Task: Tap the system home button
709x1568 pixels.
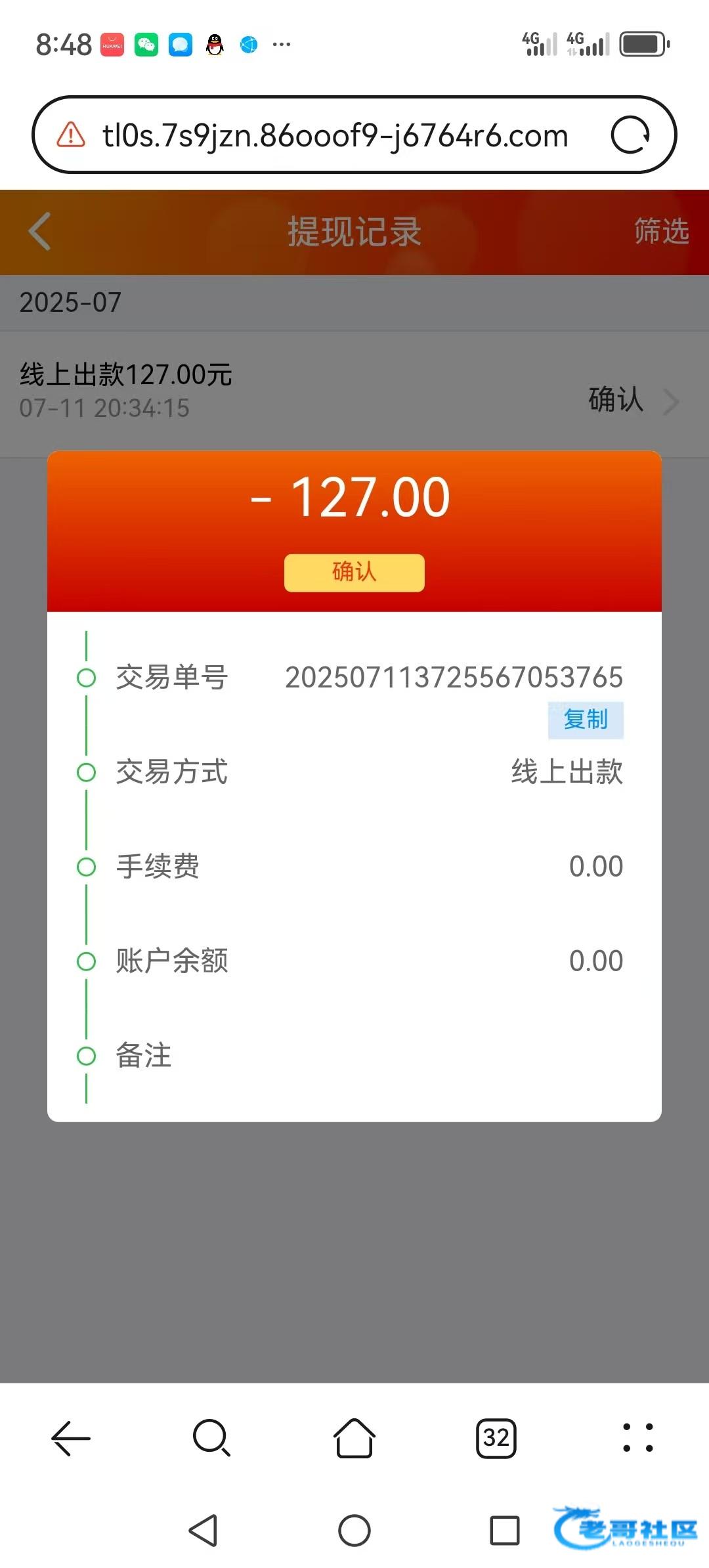Action: pos(354,1531)
